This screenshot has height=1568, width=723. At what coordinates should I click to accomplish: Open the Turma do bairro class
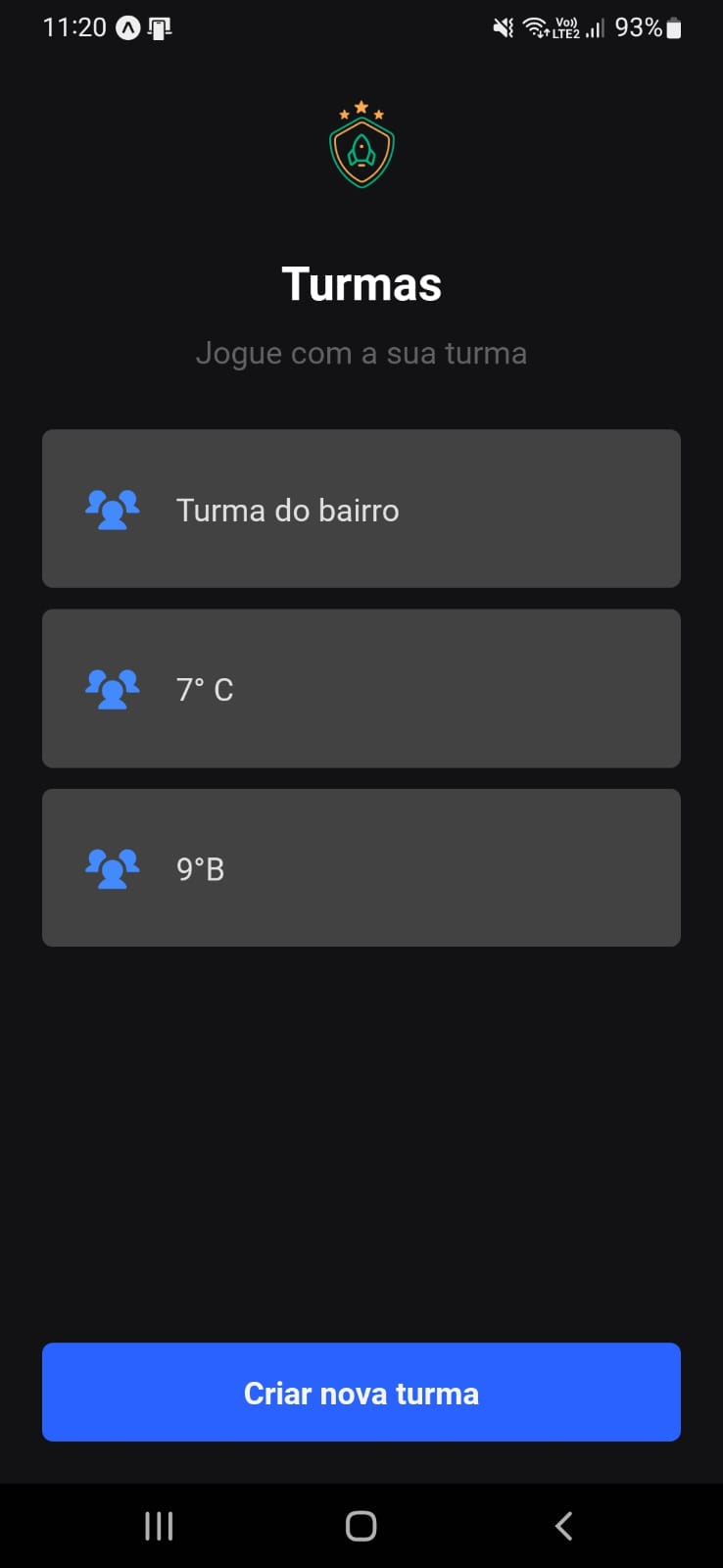pos(361,509)
